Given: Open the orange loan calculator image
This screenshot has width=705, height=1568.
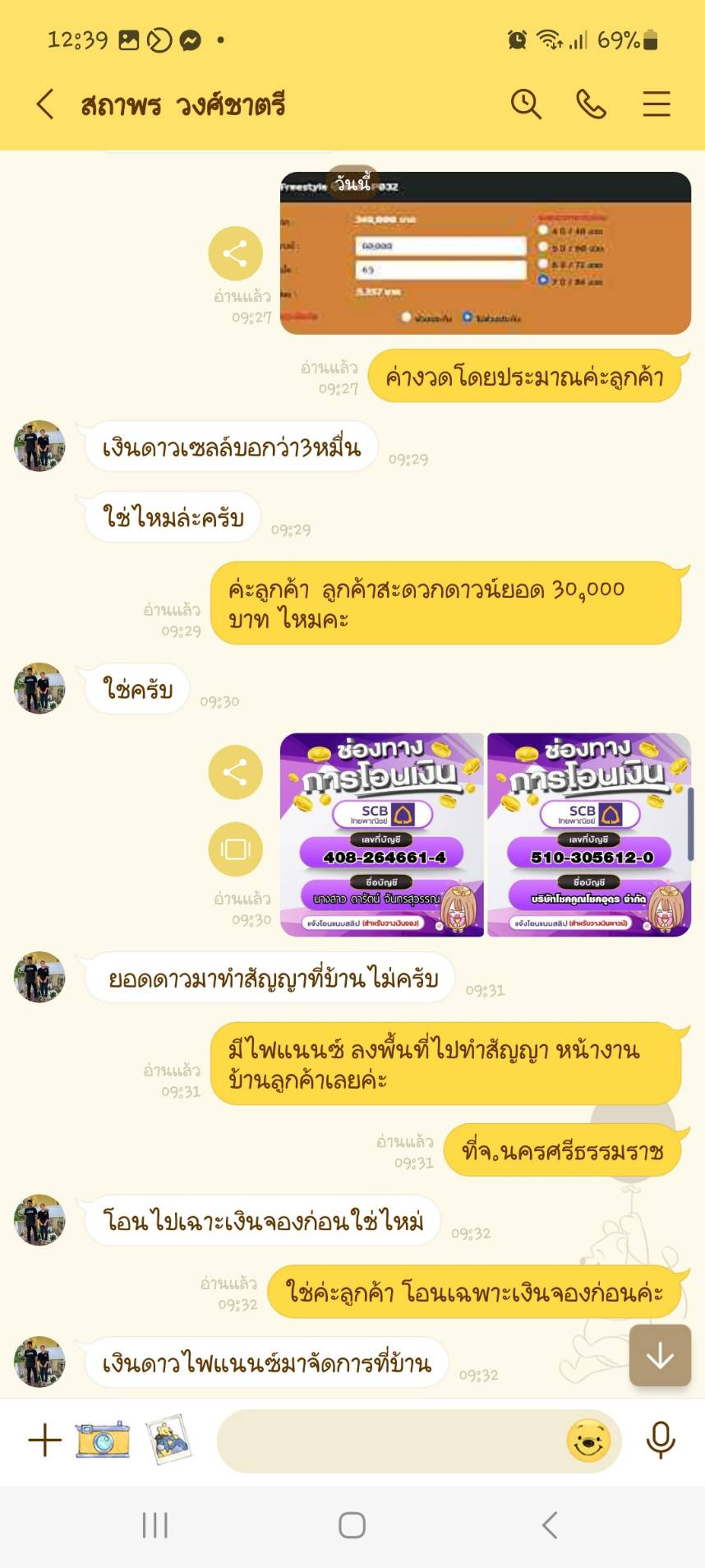Looking at the screenshot, I should click(485, 253).
